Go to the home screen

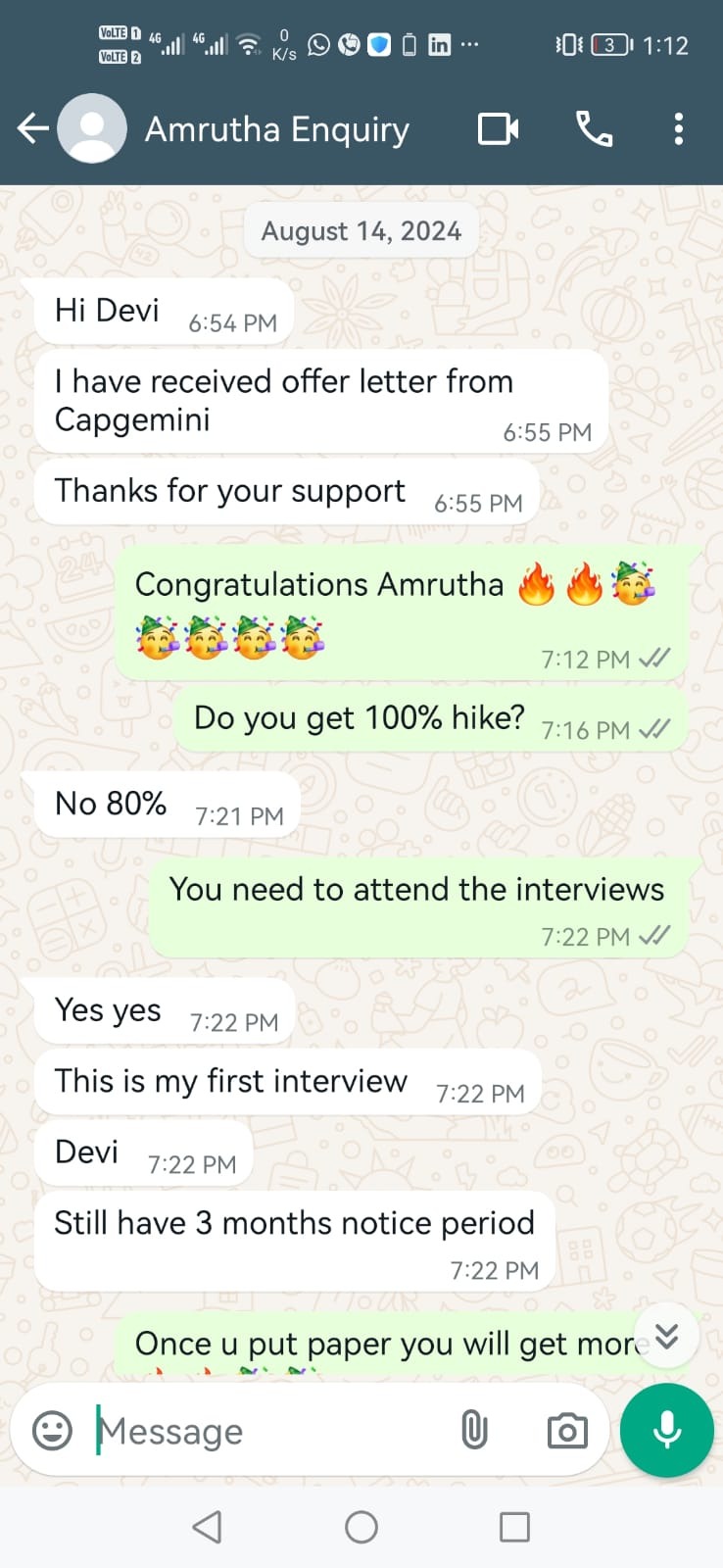click(361, 1527)
